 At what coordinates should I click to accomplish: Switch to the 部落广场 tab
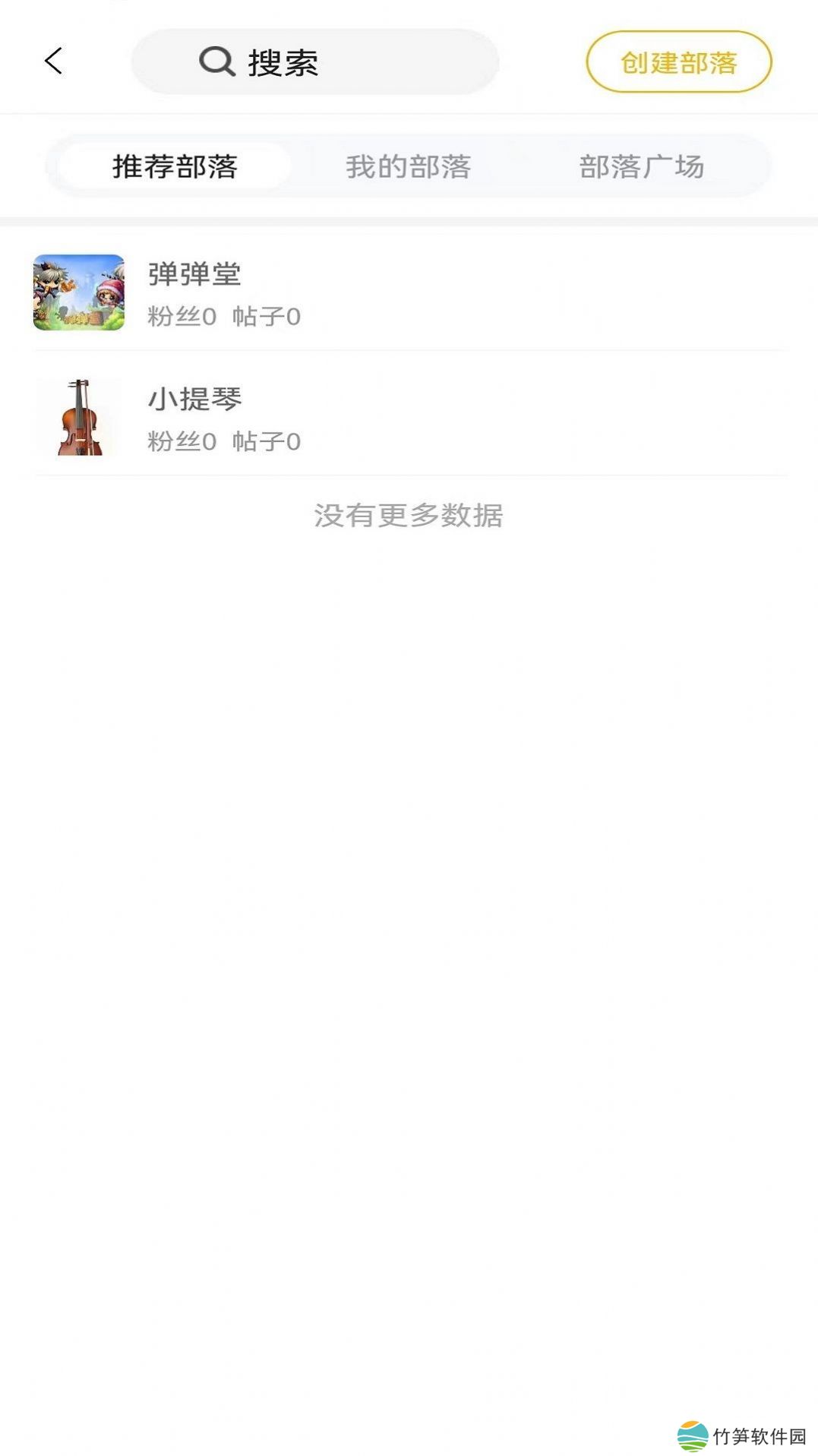(x=642, y=166)
